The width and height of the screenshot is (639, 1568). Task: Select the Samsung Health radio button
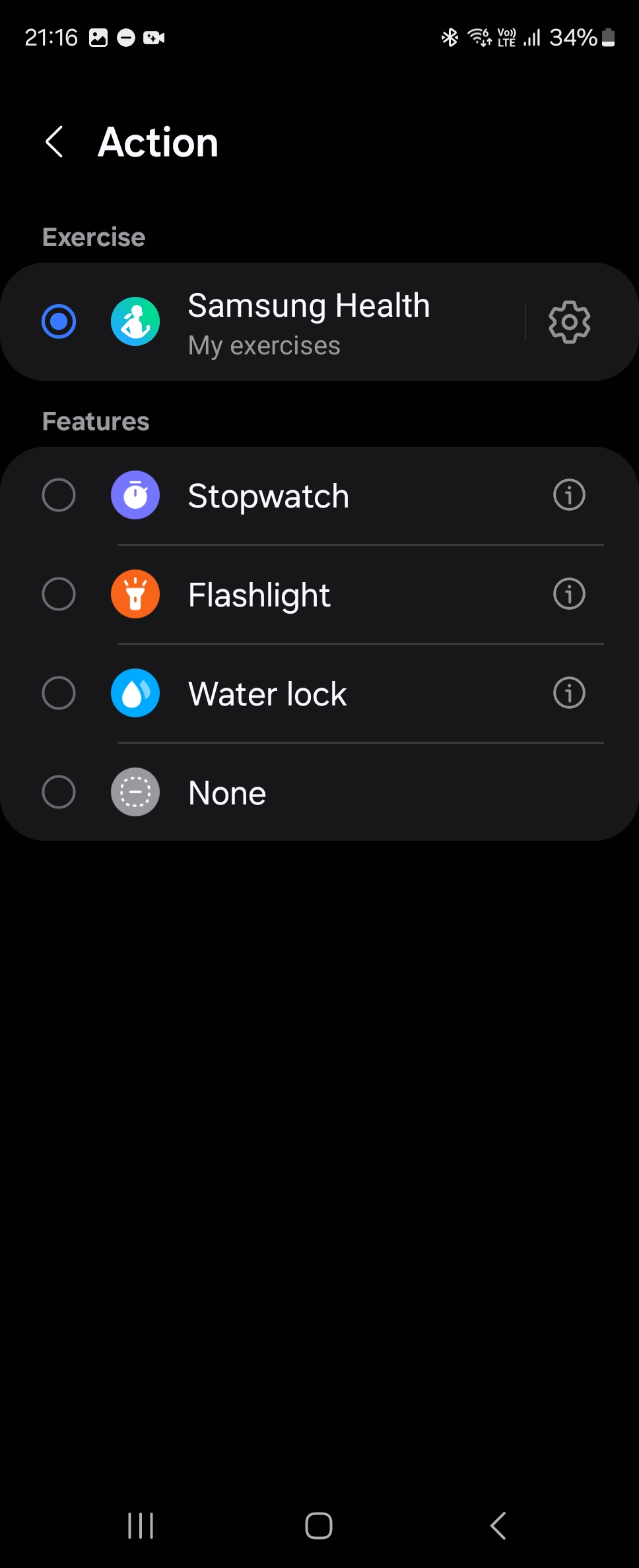59,321
